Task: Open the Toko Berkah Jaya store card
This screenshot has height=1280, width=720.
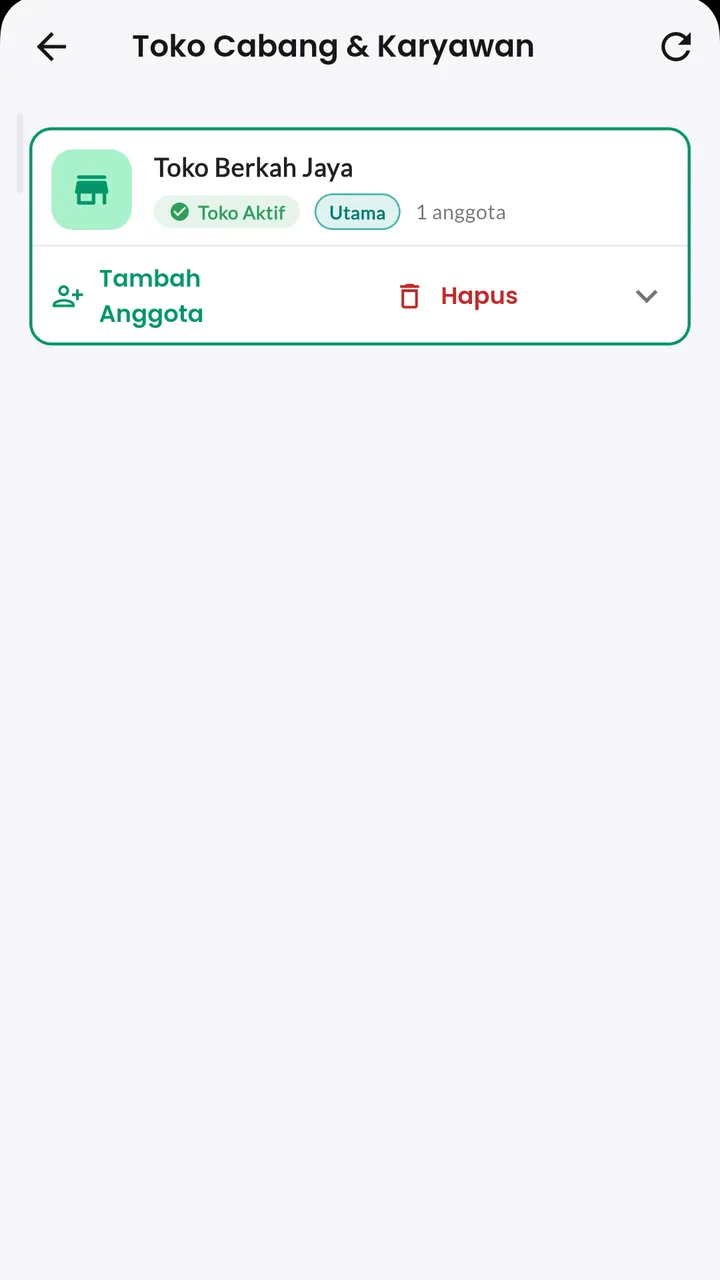Action: point(360,189)
